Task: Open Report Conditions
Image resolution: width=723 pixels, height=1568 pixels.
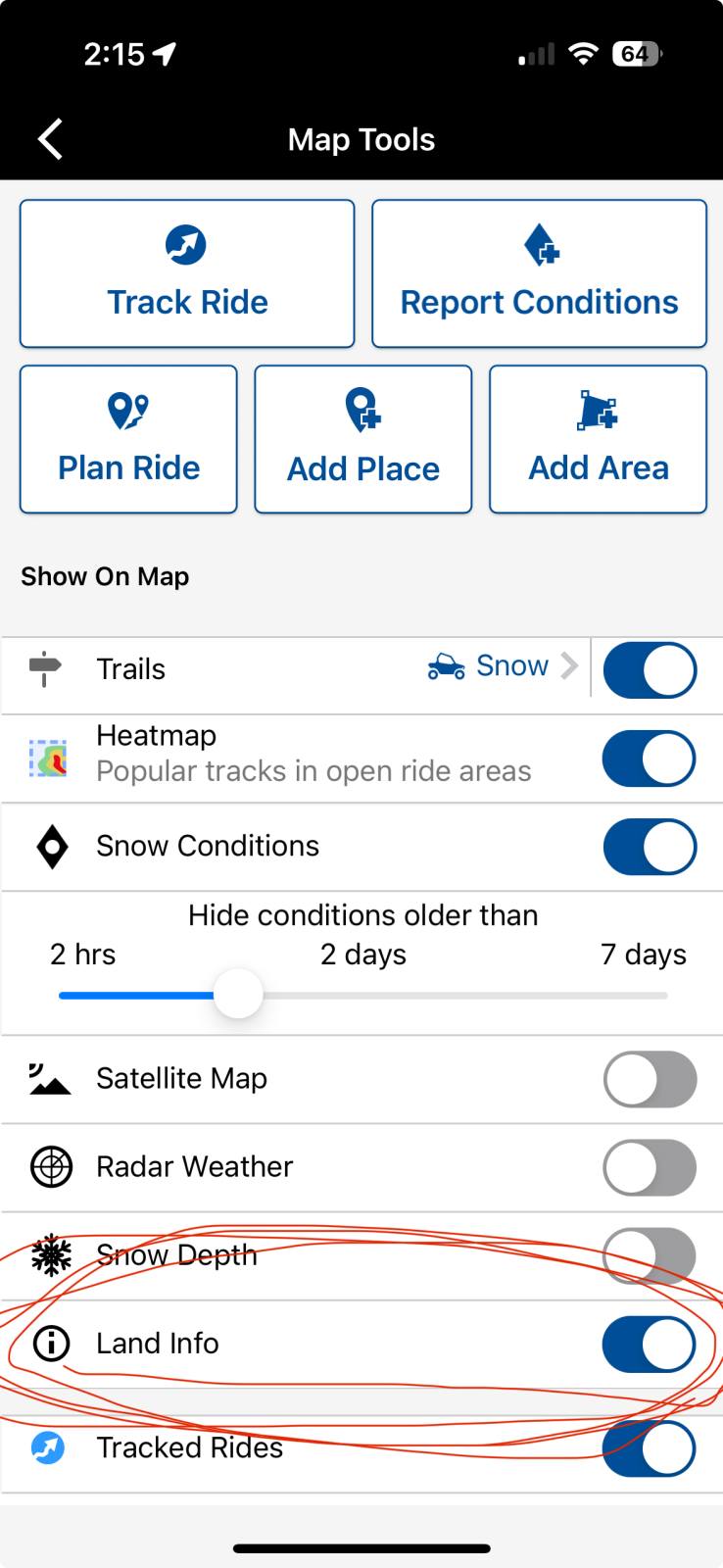Action: point(539,273)
